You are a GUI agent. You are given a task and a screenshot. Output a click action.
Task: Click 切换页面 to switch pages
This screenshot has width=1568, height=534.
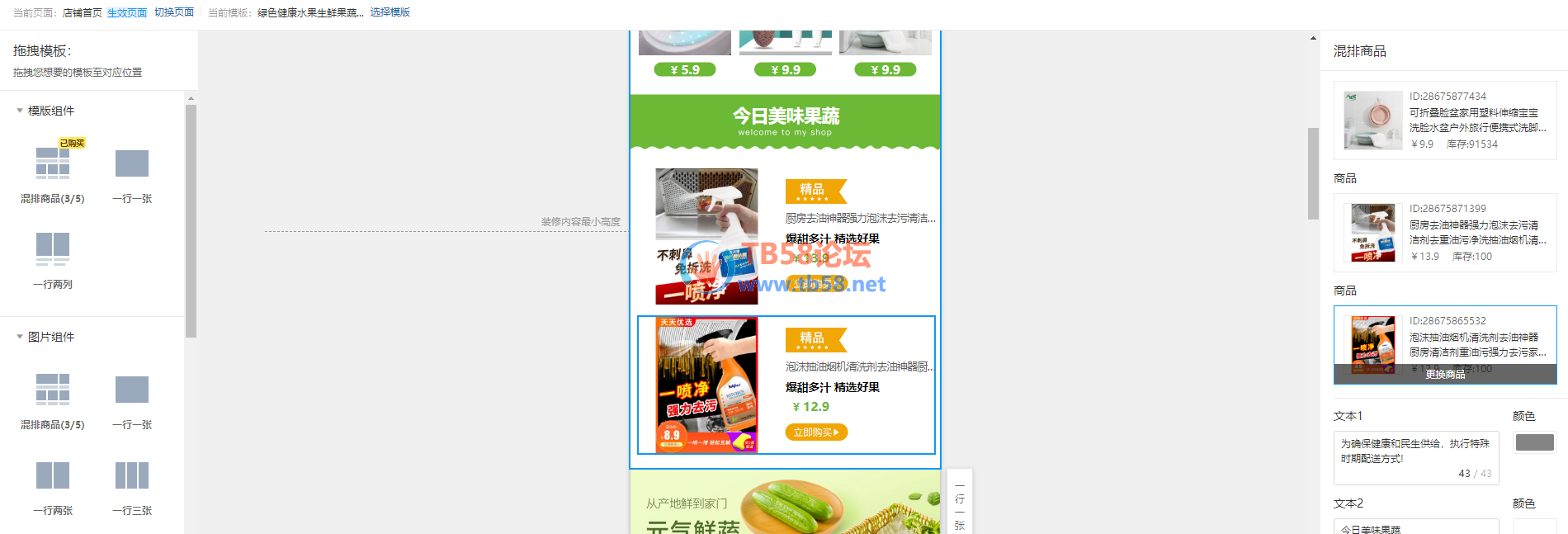(174, 12)
